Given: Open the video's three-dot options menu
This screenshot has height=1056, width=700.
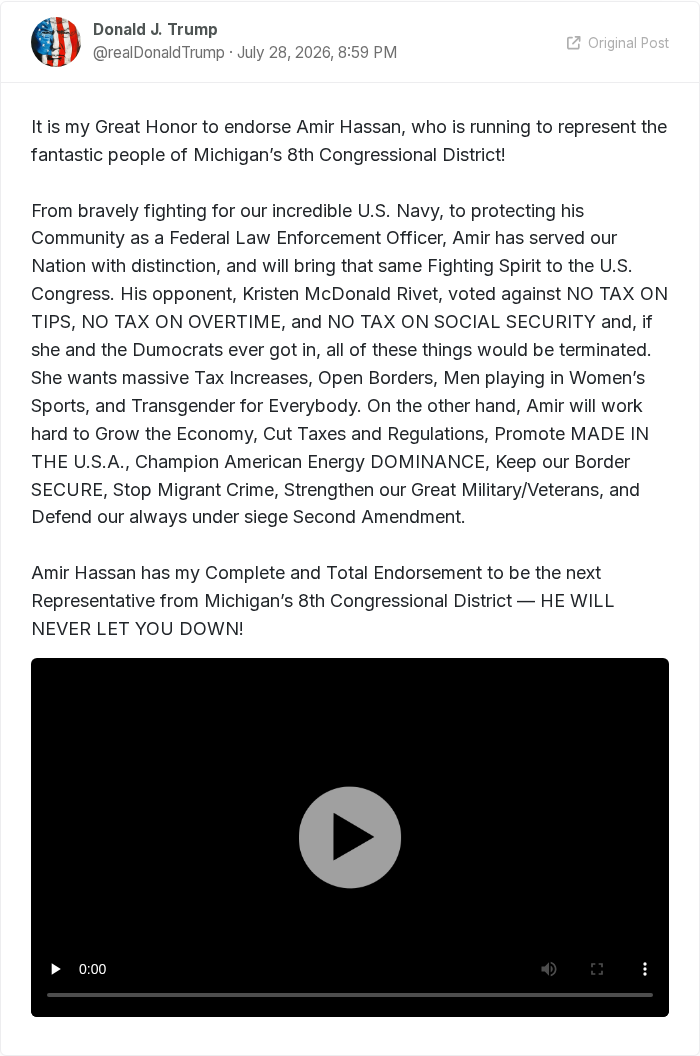Looking at the screenshot, I should 645,969.
